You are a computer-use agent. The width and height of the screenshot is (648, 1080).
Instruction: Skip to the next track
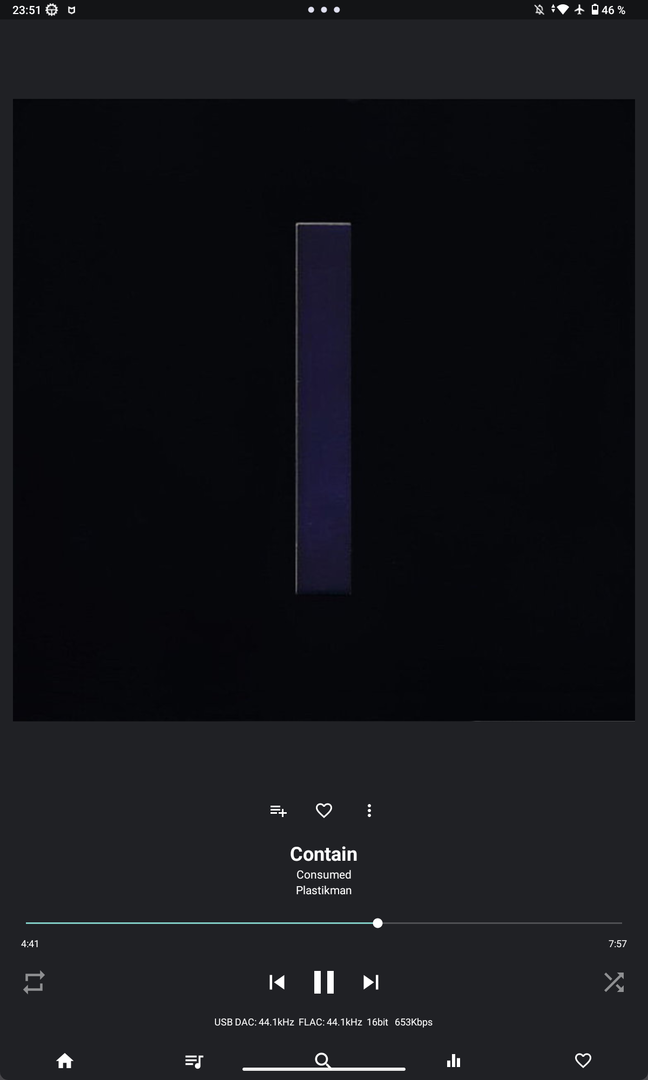click(x=371, y=982)
